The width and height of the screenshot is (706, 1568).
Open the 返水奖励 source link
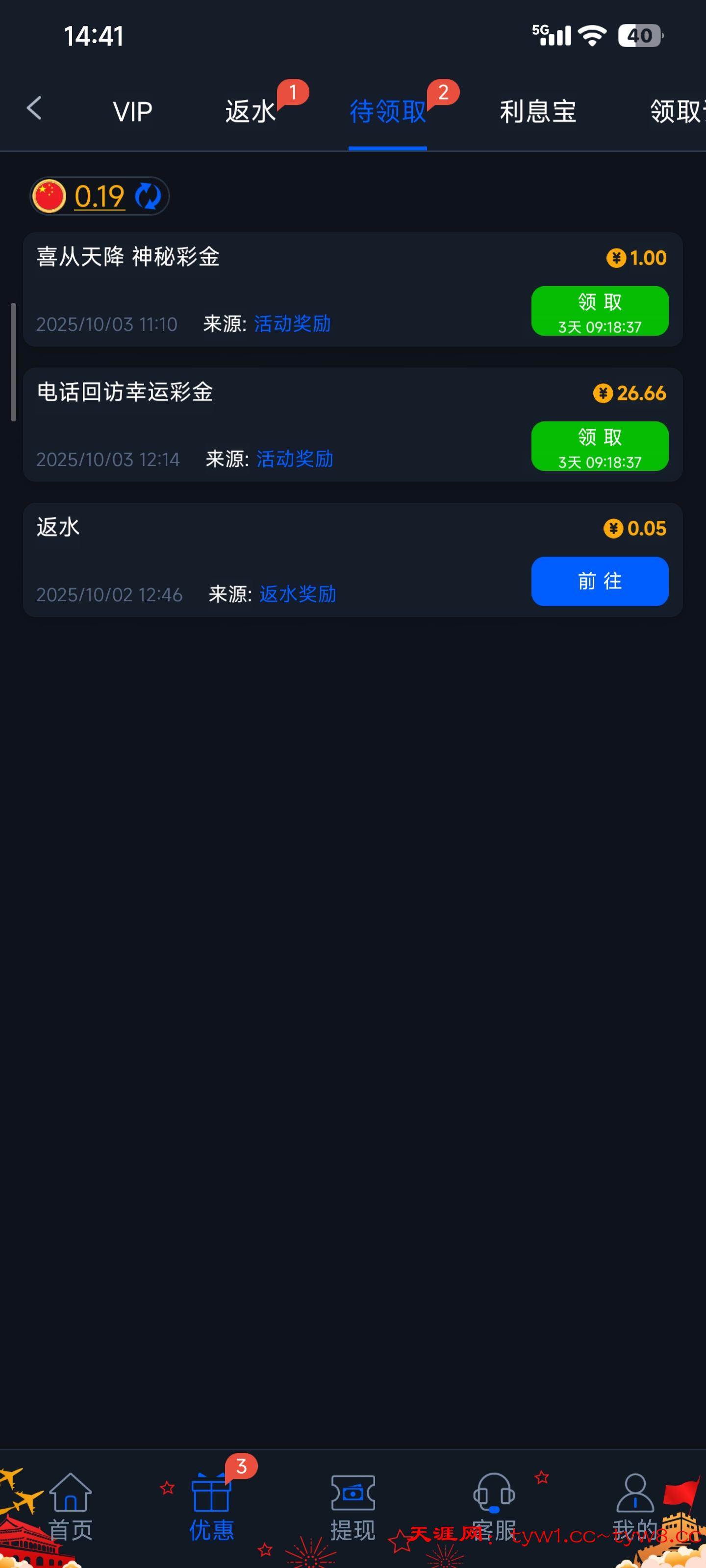(297, 594)
